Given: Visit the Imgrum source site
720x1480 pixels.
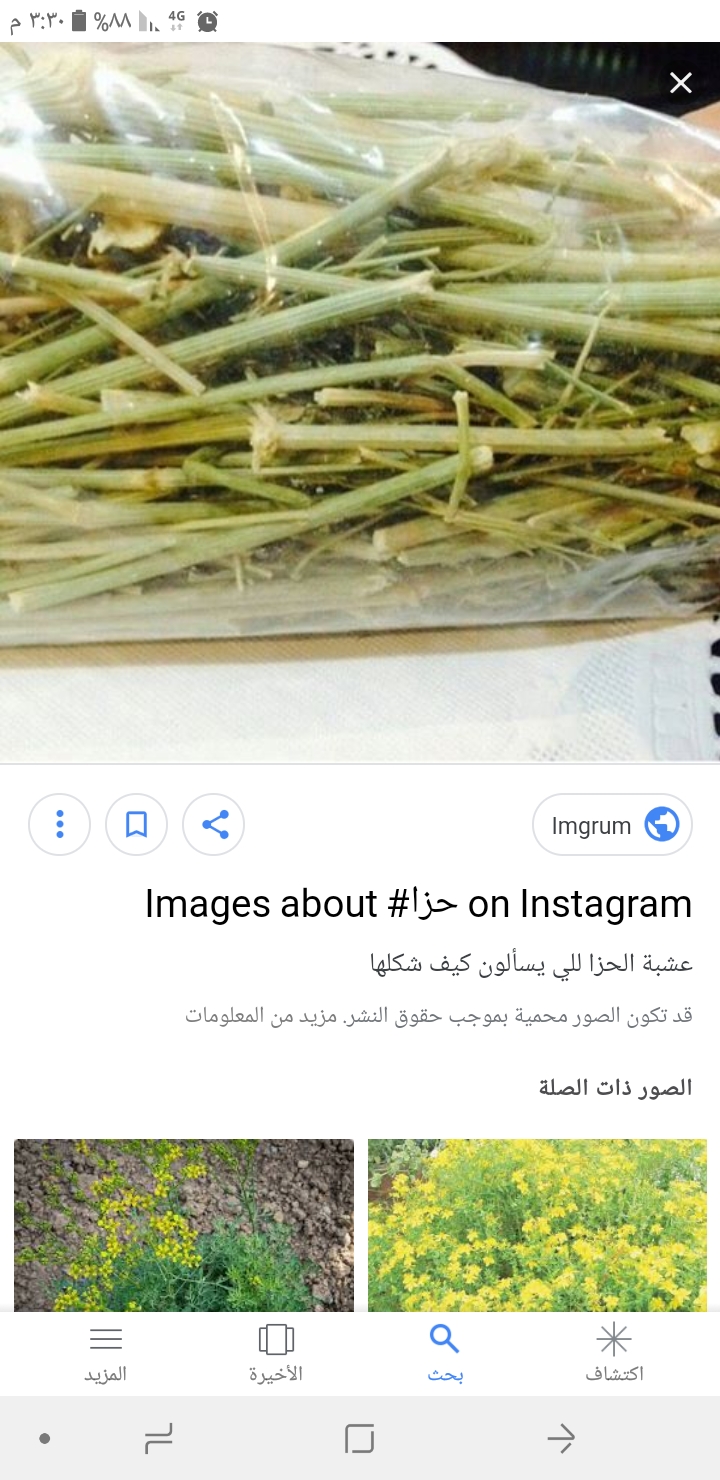Looking at the screenshot, I should pos(612,825).
